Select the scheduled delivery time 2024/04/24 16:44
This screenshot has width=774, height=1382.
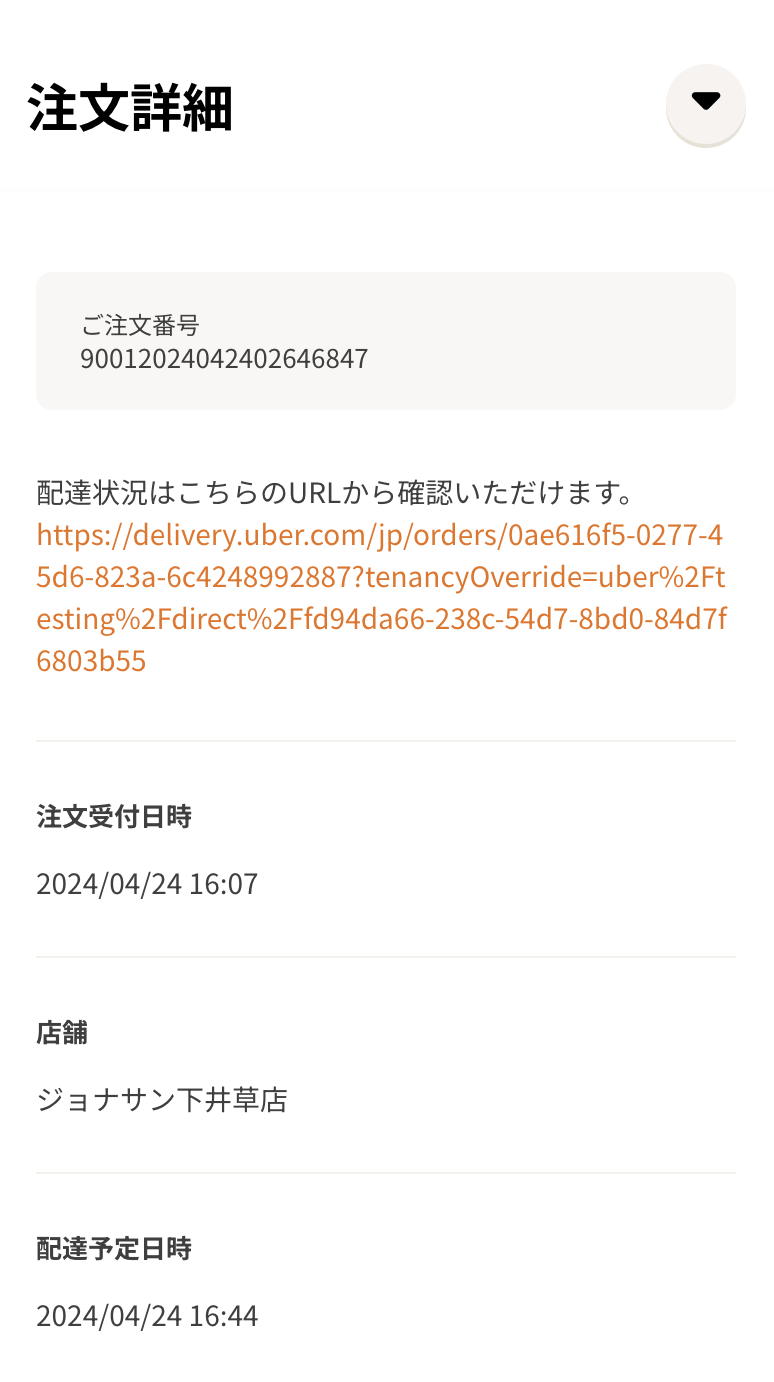146,1315
